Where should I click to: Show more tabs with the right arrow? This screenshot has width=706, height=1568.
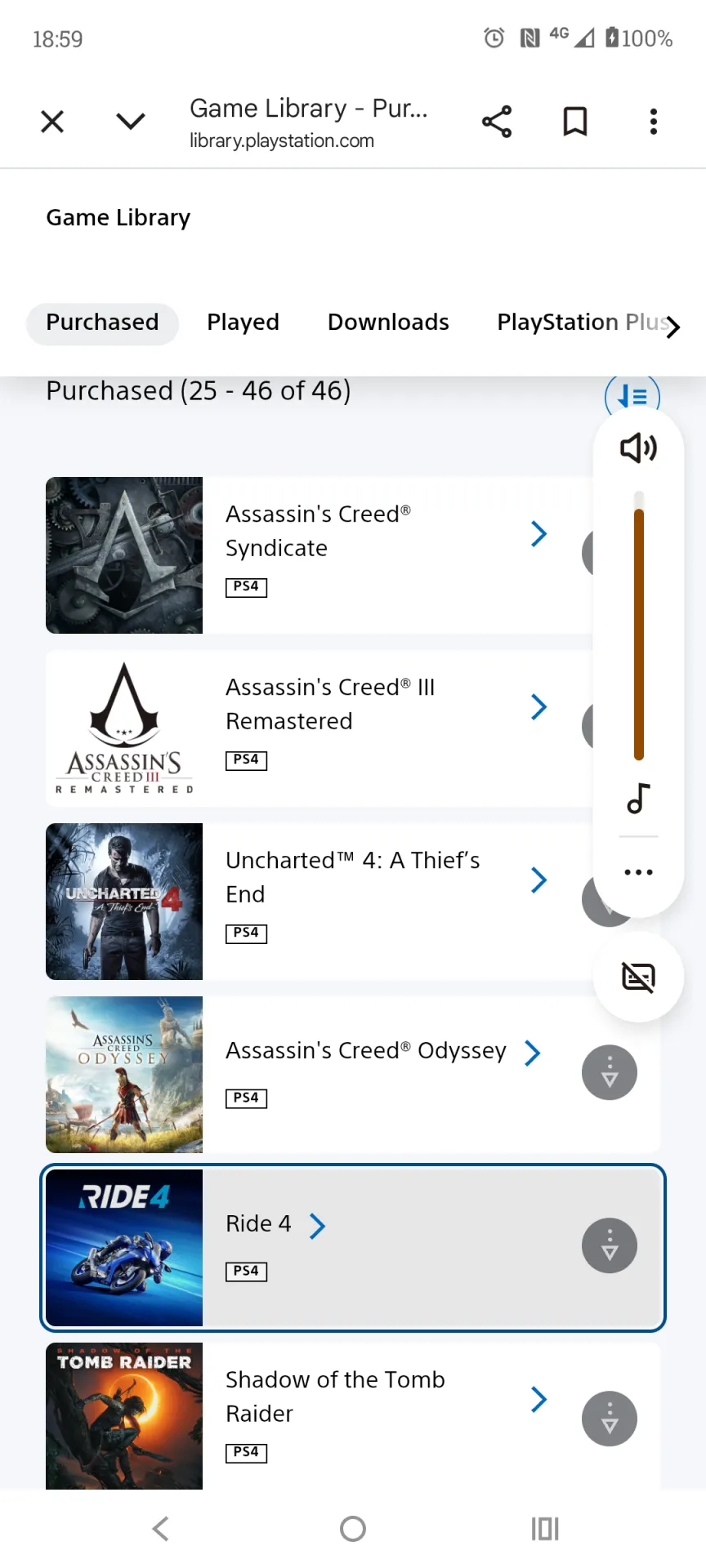pyautogui.click(x=673, y=327)
